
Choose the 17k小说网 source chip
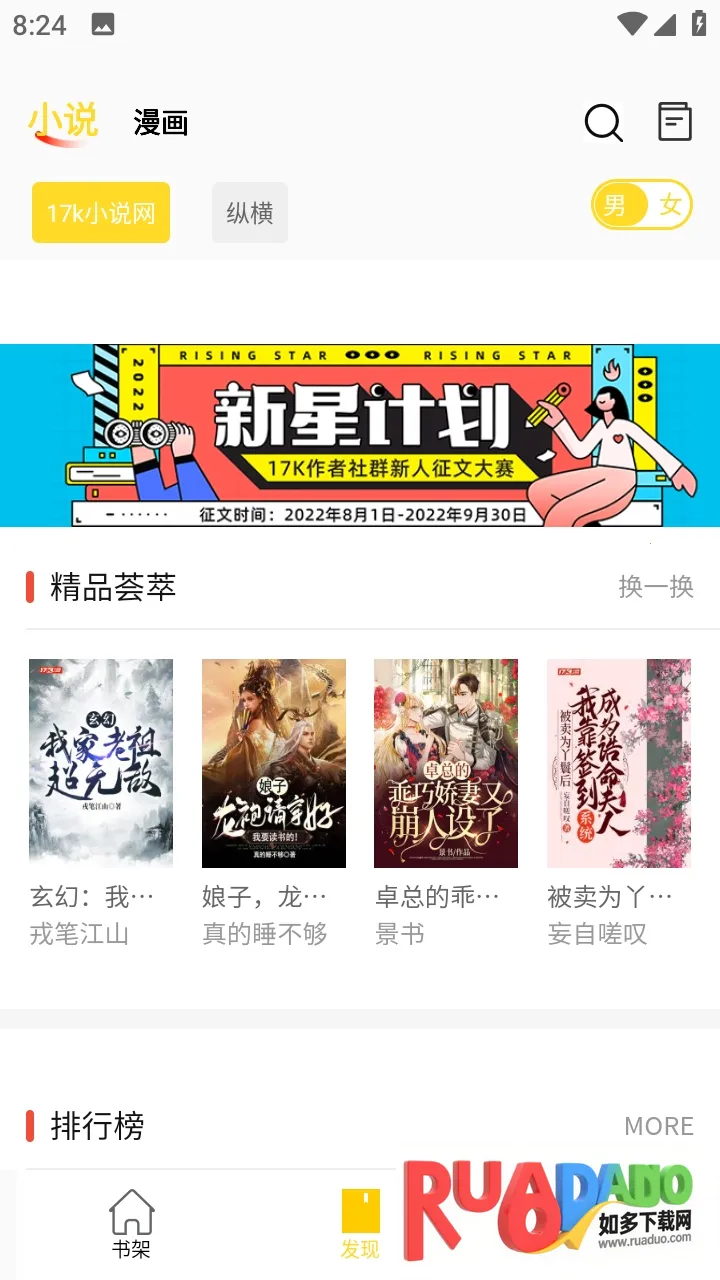coord(101,212)
